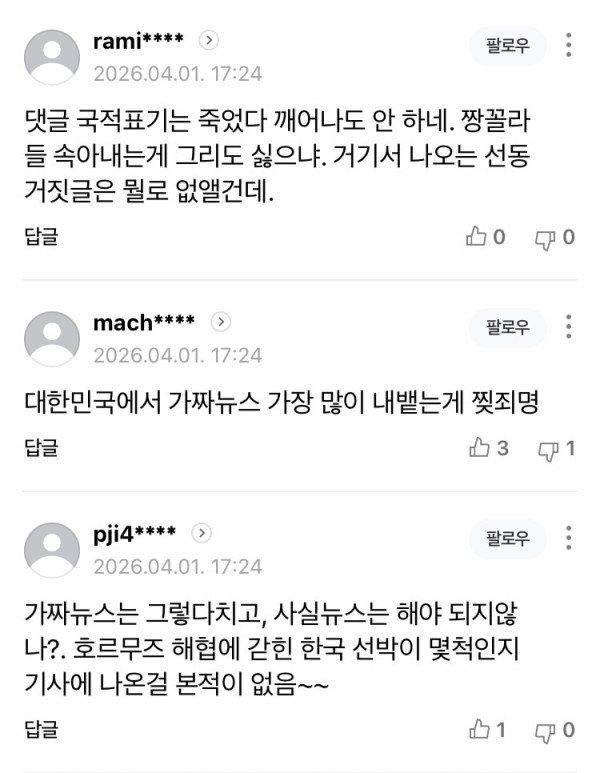Open overflow menu on rami****'s comment

[569, 45]
